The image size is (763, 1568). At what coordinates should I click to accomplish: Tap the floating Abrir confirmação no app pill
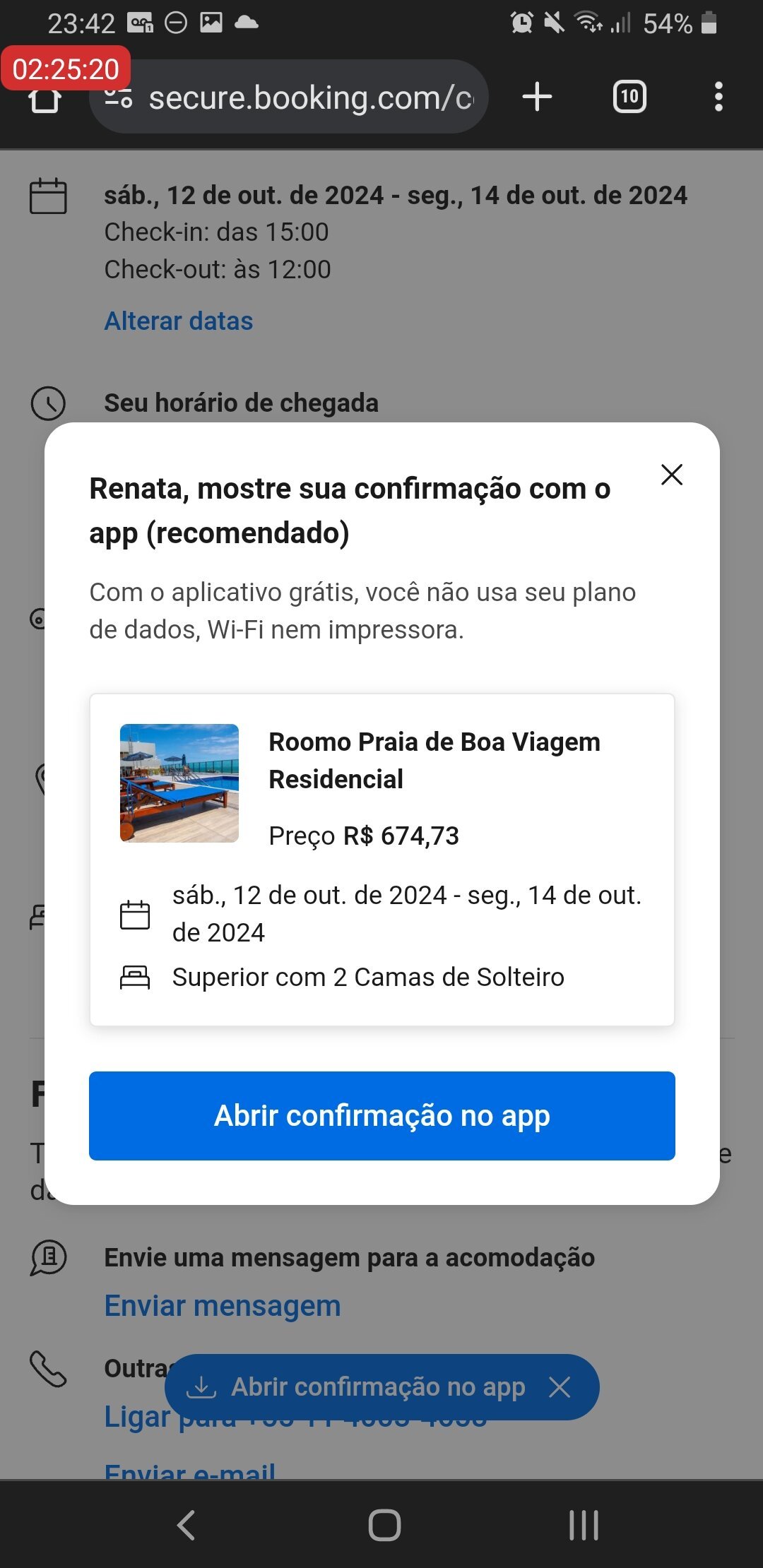[x=357, y=1387]
